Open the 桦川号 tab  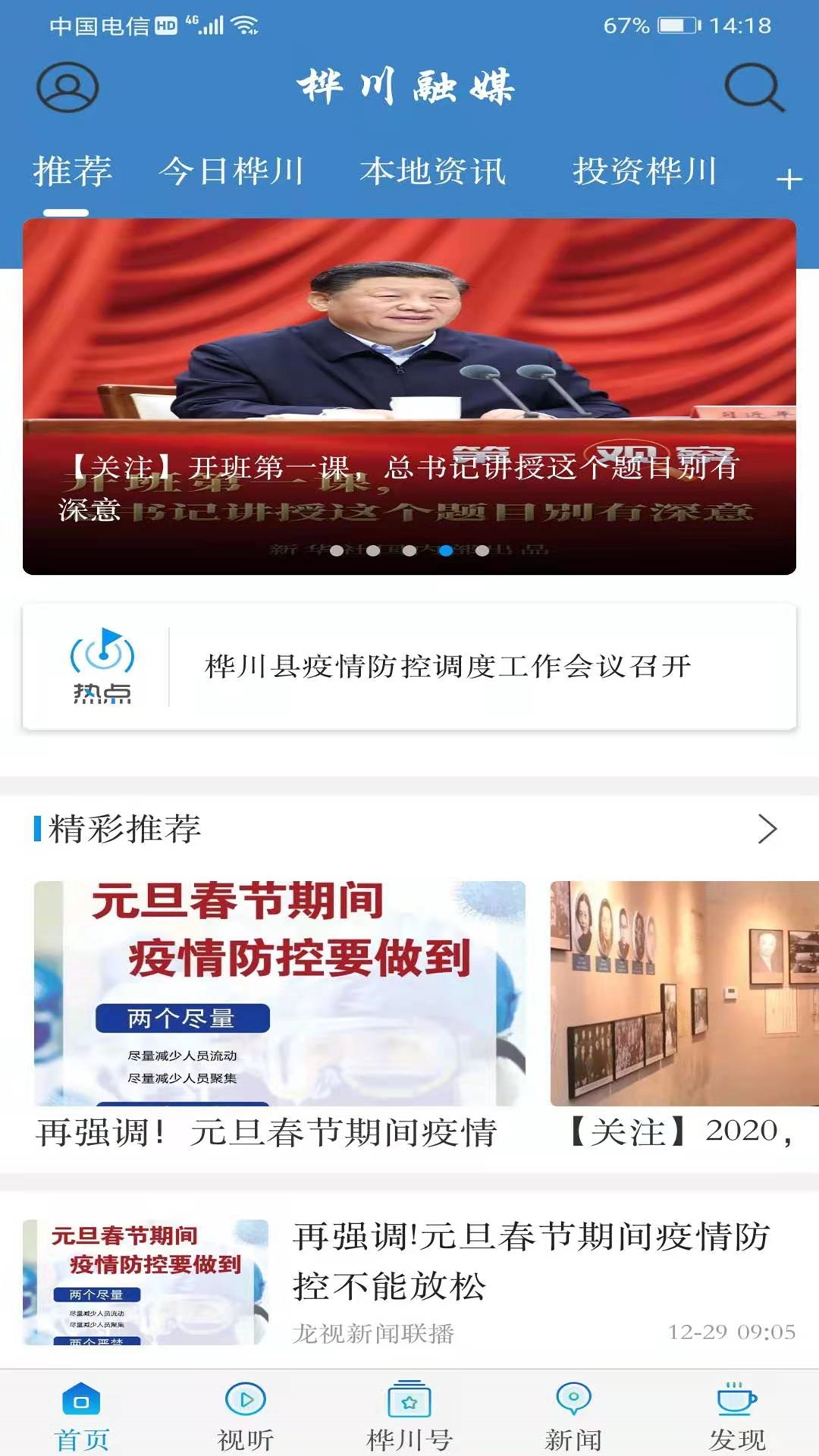[409, 1415]
